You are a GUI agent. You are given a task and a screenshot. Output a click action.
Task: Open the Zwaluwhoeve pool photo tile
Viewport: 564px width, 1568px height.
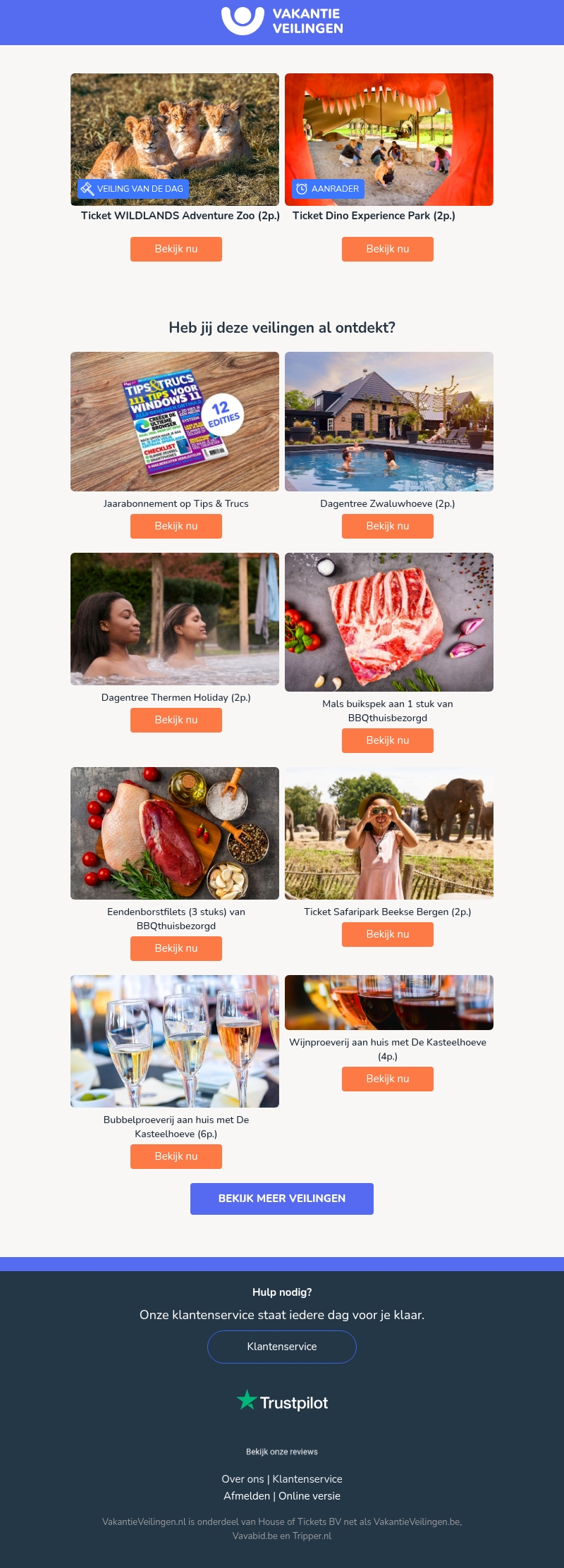point(389,421)
